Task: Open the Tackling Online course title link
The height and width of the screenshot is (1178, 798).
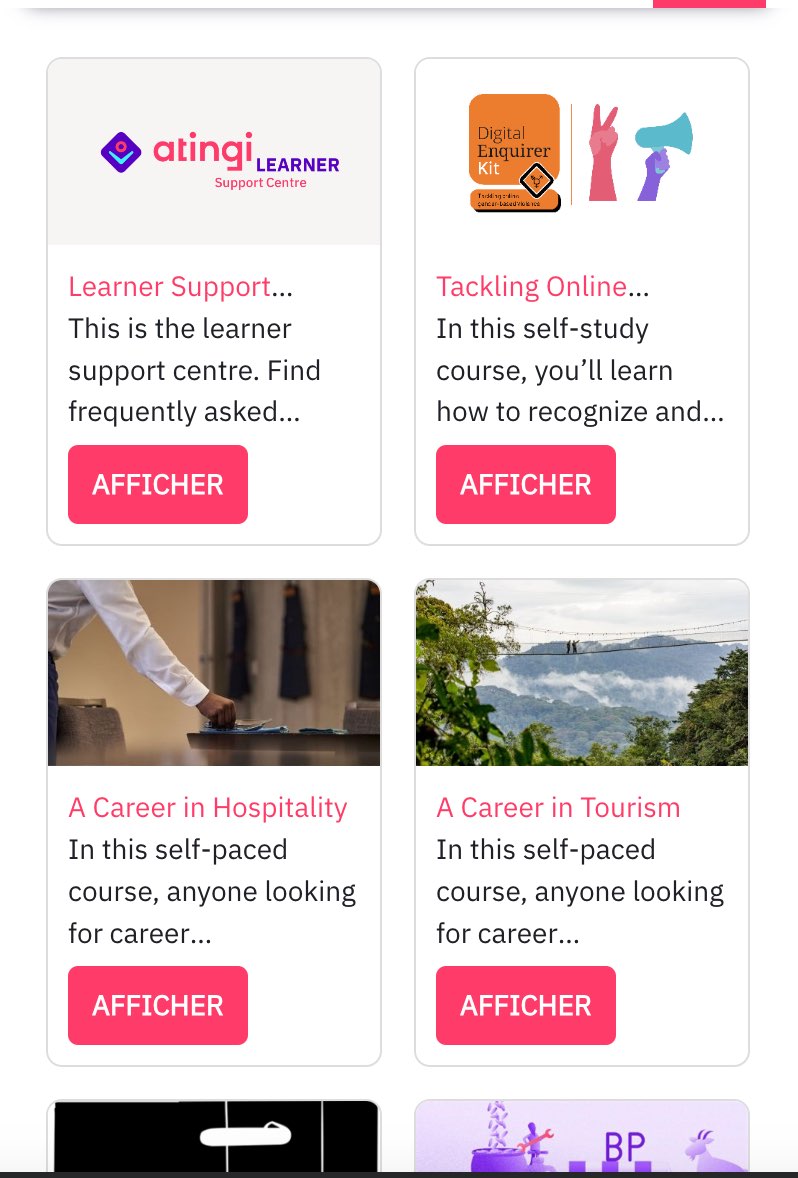Action: (x=531, y=287)
